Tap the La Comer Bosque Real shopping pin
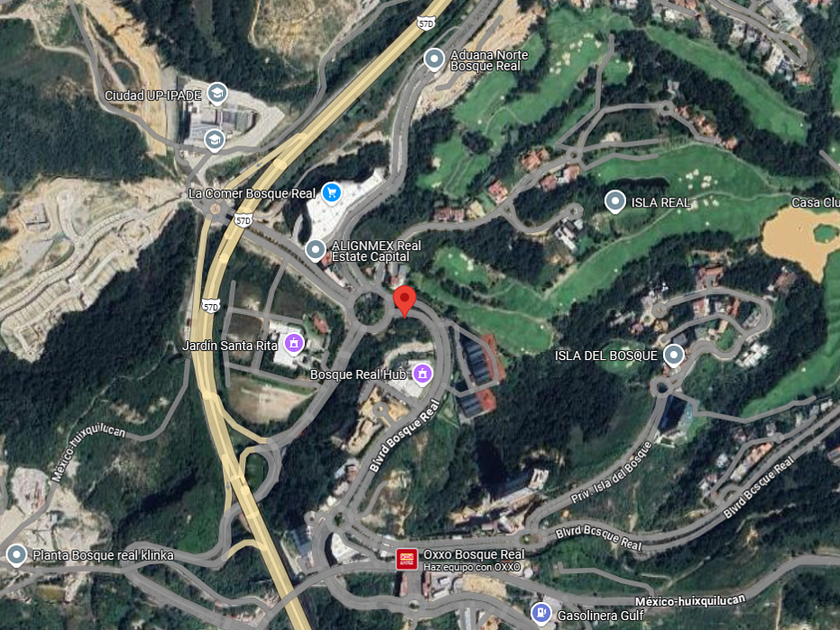The image size is (840, 630). point(332,192)
